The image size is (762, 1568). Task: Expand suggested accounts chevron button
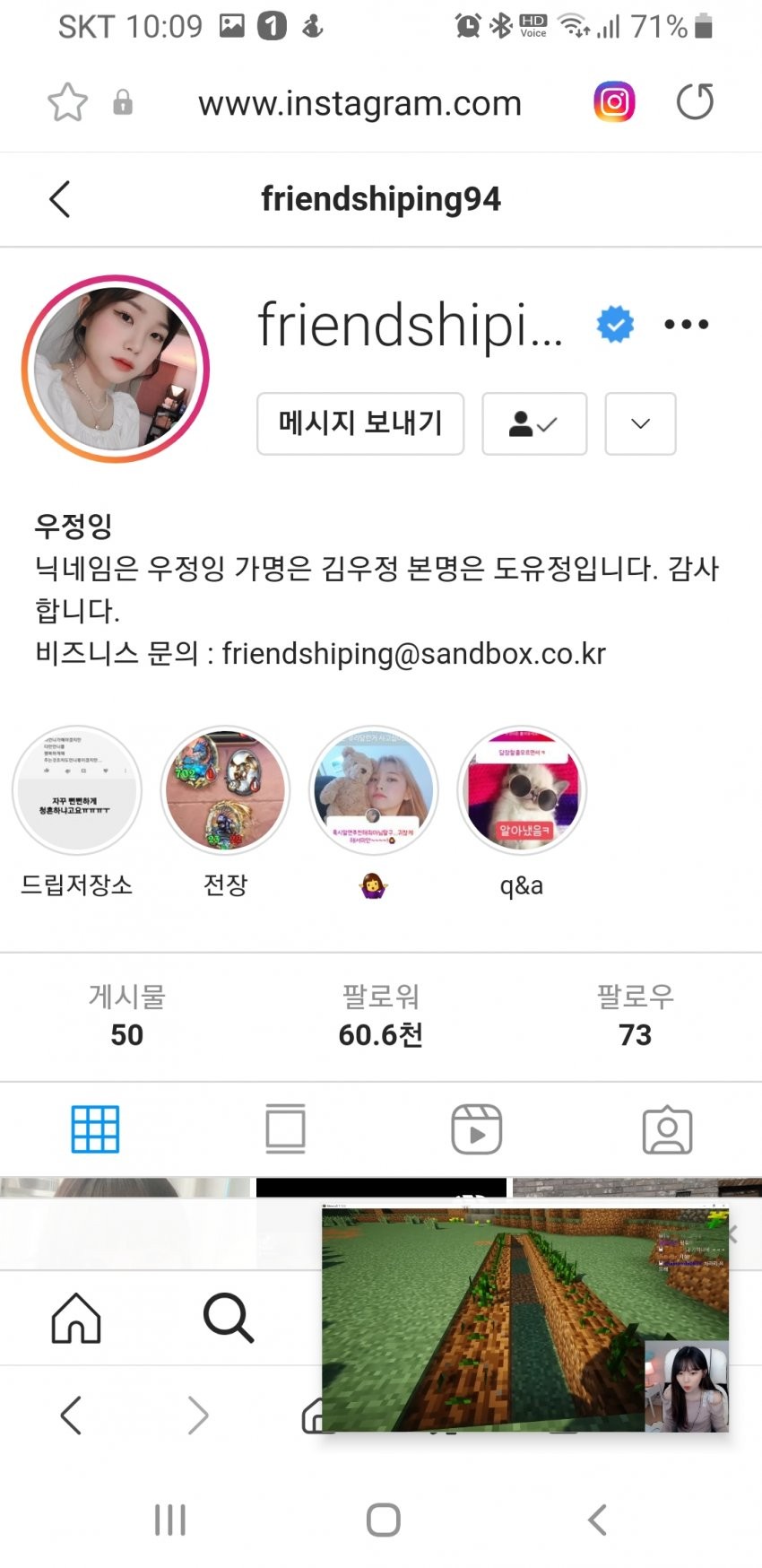pyautogui.click(x=640, y=423)
